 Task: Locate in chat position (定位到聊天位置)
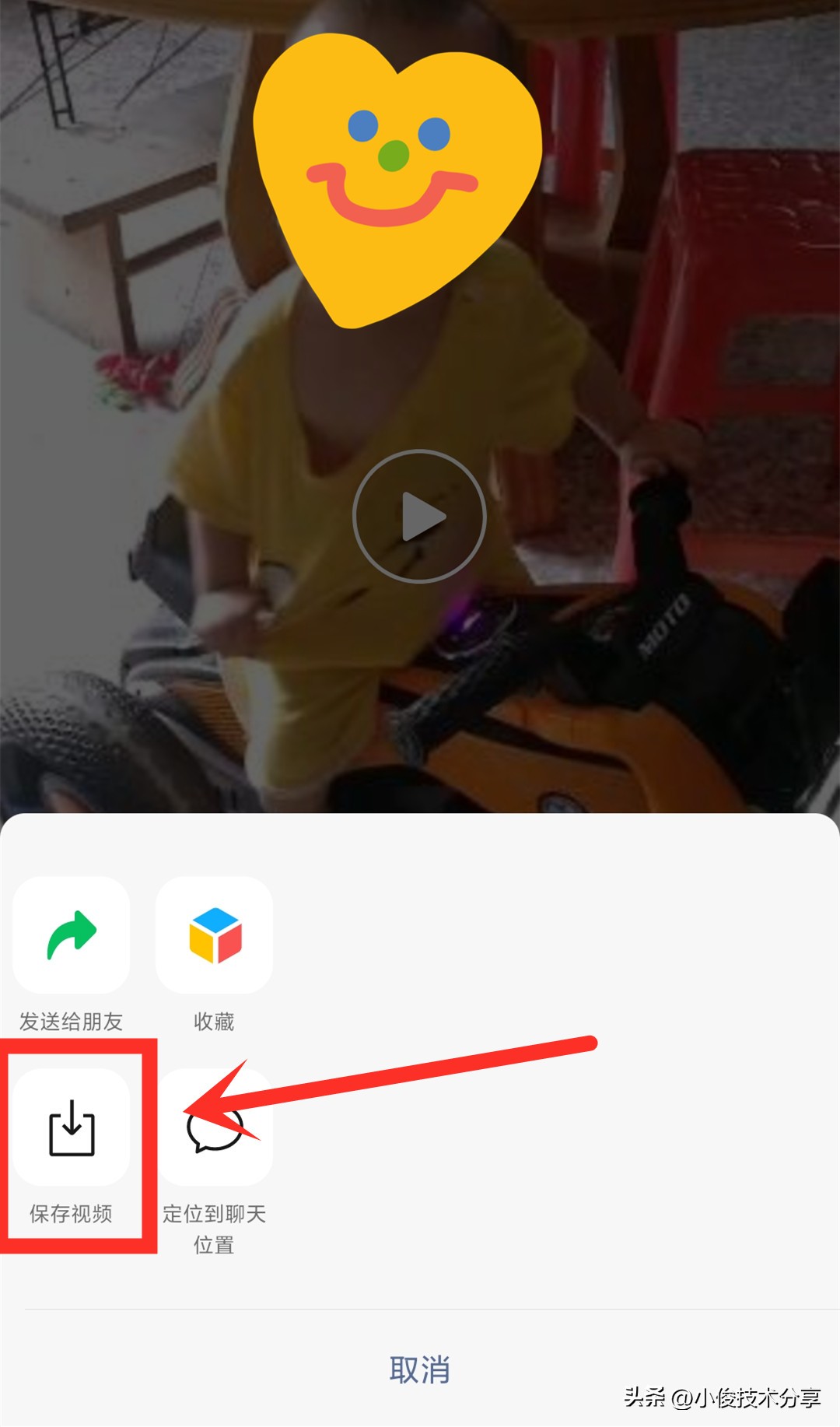[x=214, y=1127]
